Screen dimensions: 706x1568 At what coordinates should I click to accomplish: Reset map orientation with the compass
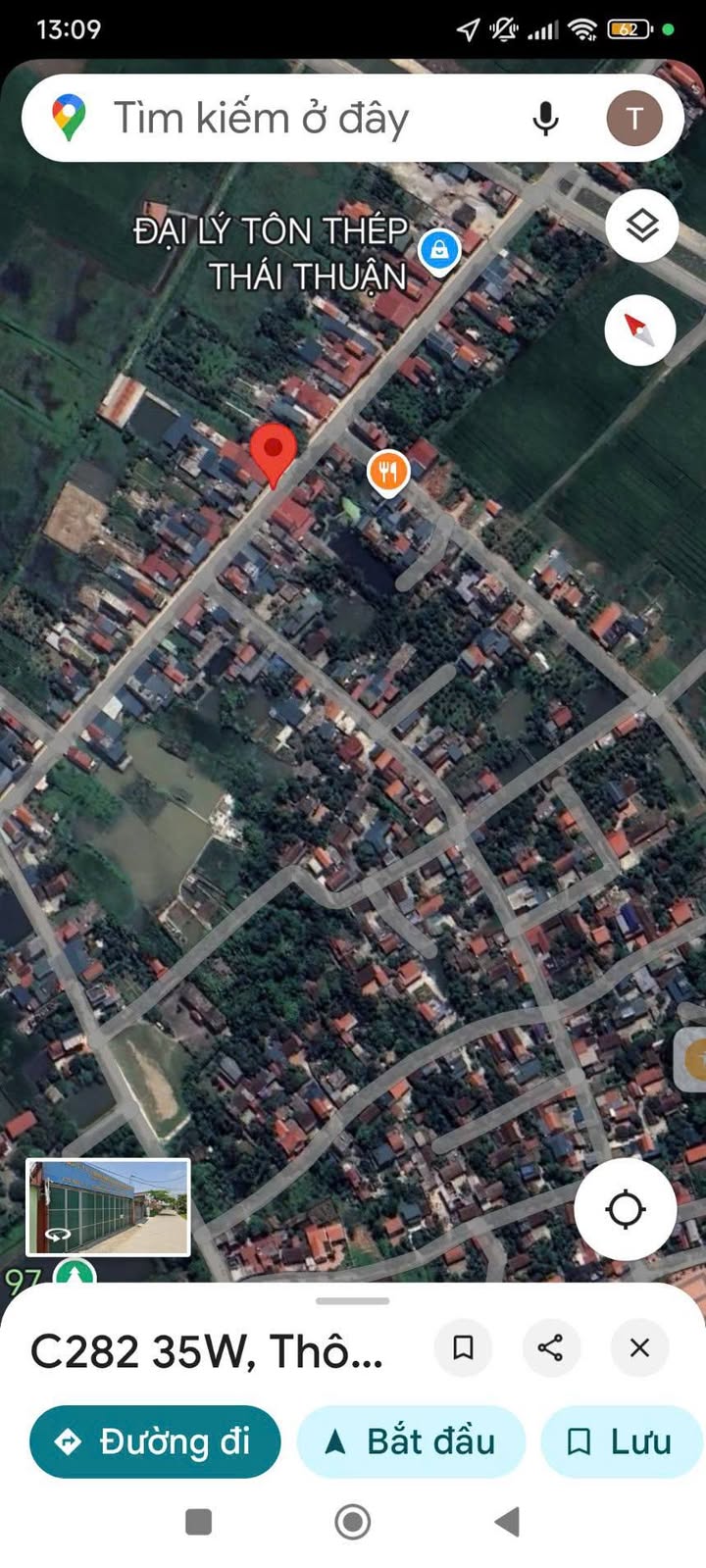click(x=641, y=329)
